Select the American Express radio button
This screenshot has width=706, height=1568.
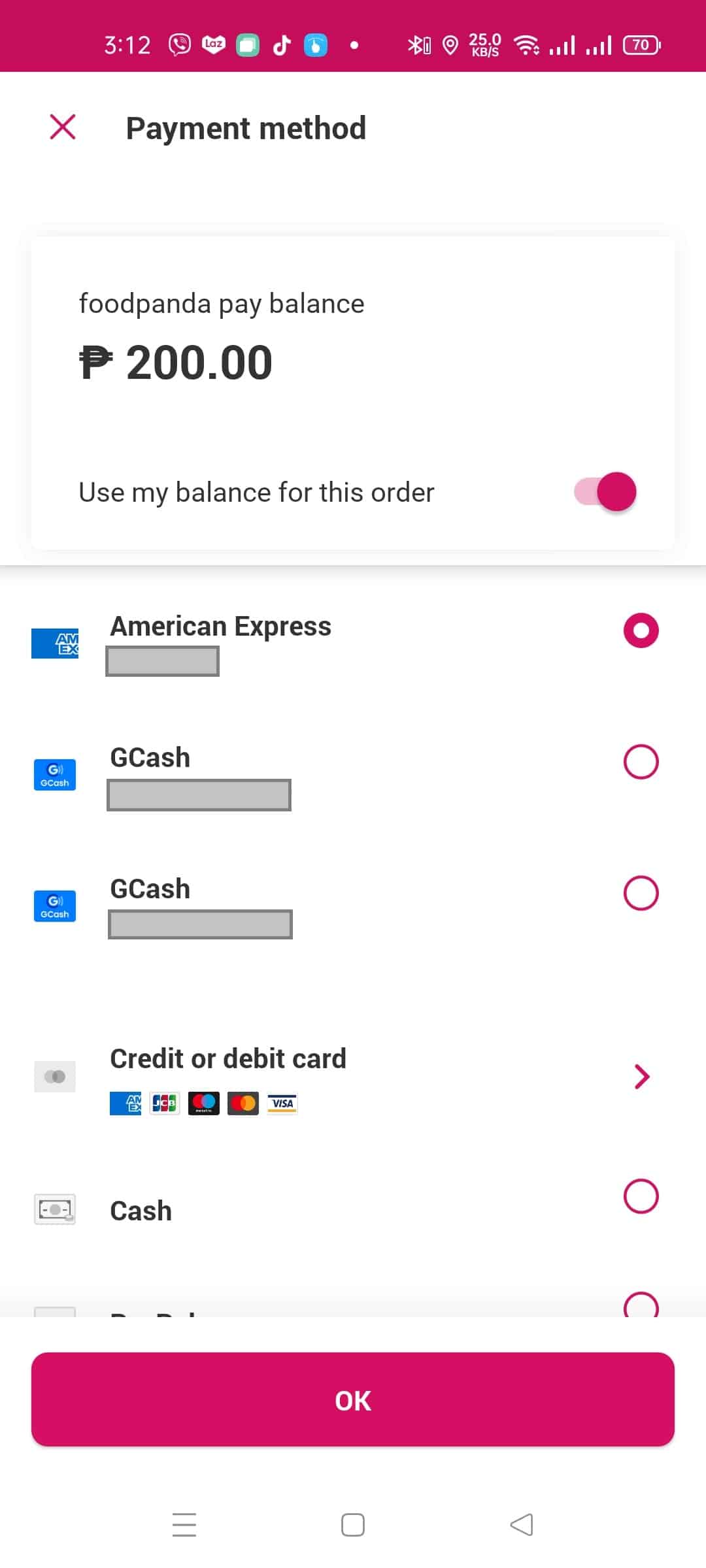[x=641, y=629]
